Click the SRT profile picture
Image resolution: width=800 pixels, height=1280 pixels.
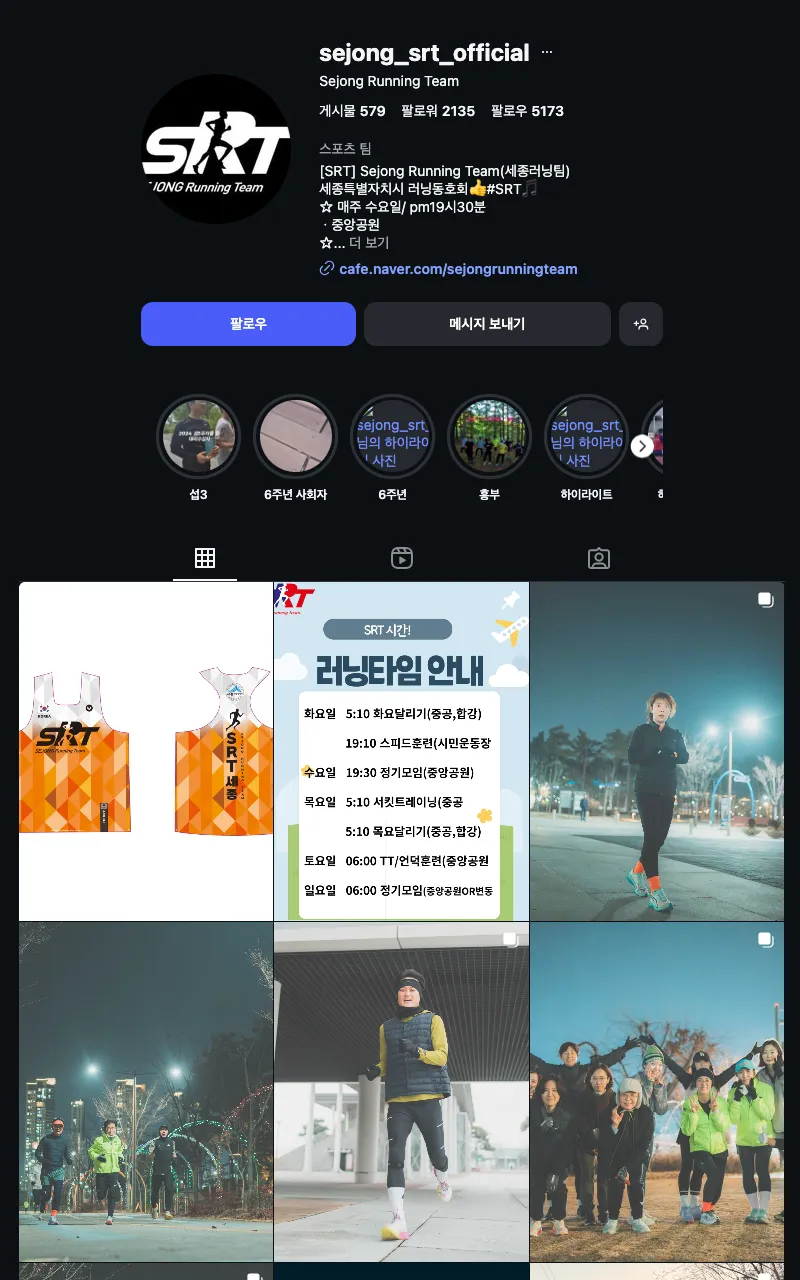(x=215, y=149)
